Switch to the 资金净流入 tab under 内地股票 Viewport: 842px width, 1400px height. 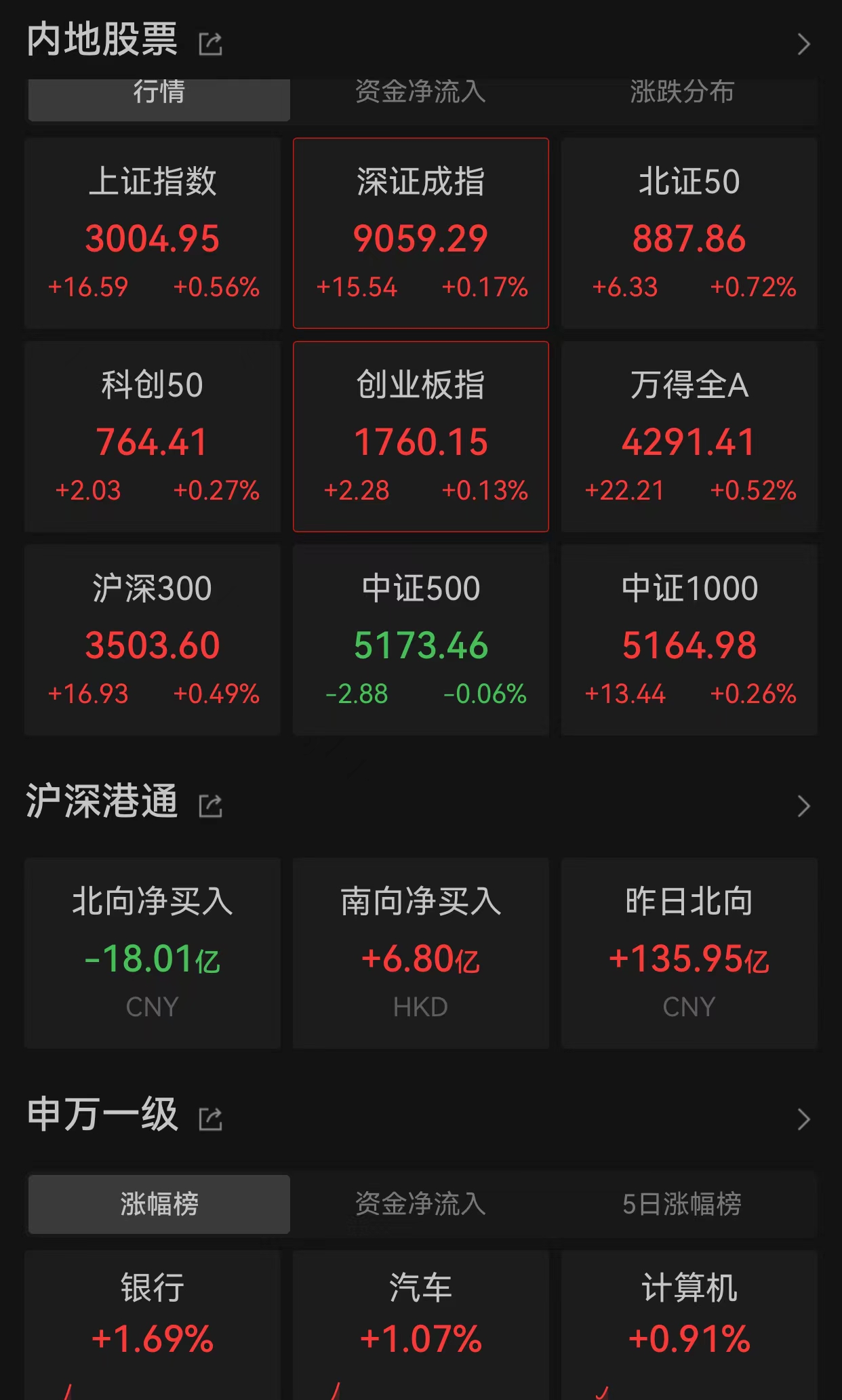420,94
